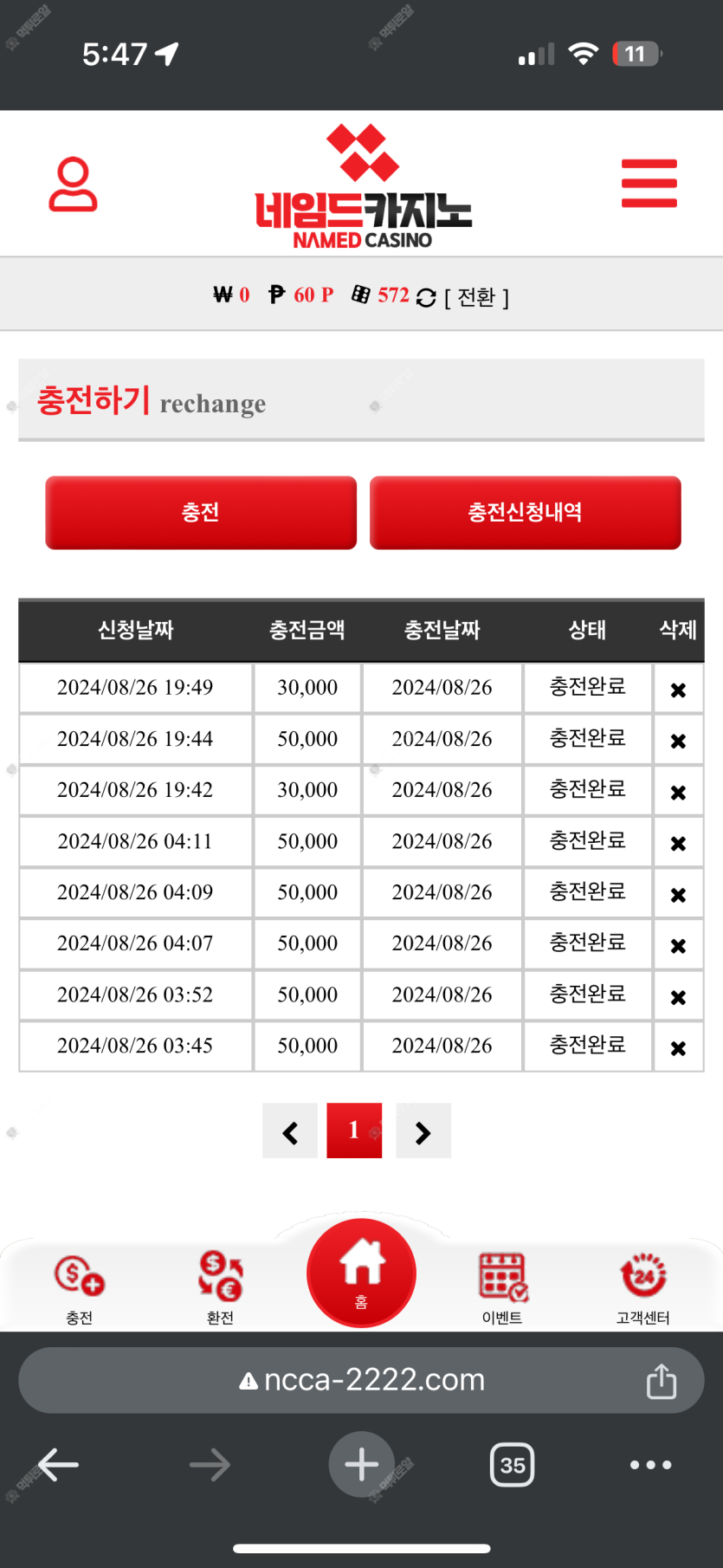Share the page from the address bar
The width and height of the screenshot is (723, 1568).
click(662, 1380)
